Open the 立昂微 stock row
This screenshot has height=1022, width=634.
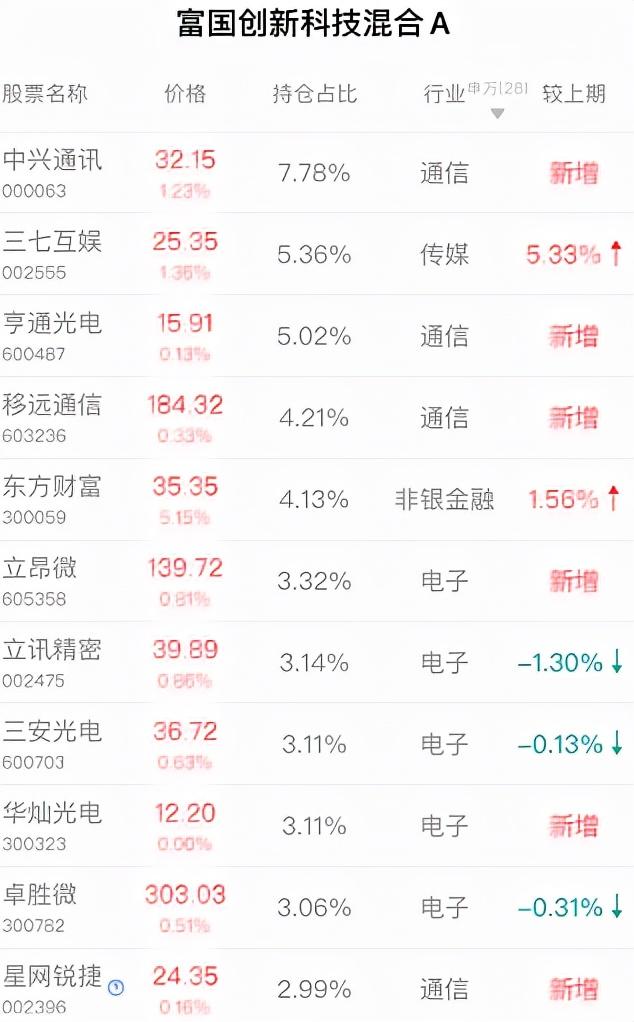317,581
